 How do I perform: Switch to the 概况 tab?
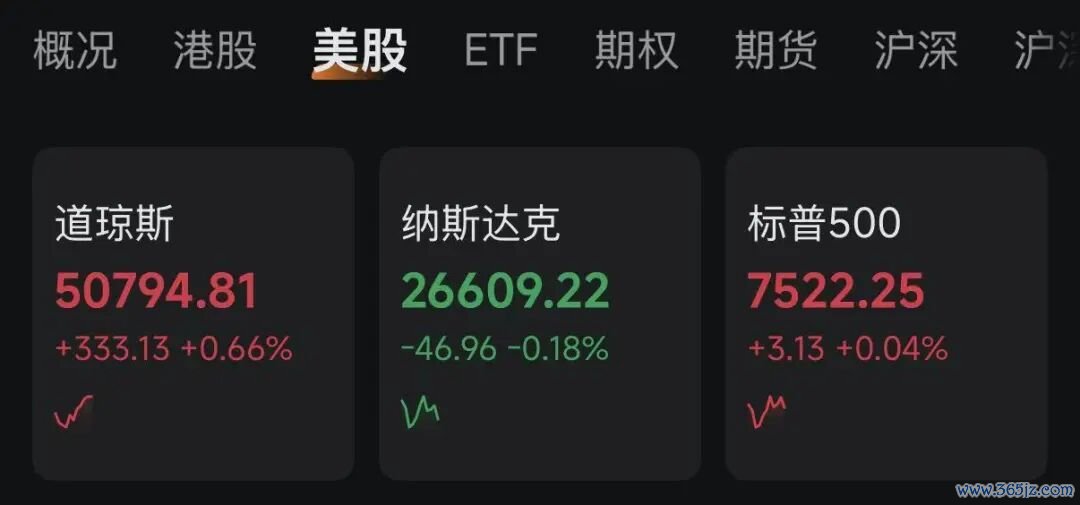[75, 50]
